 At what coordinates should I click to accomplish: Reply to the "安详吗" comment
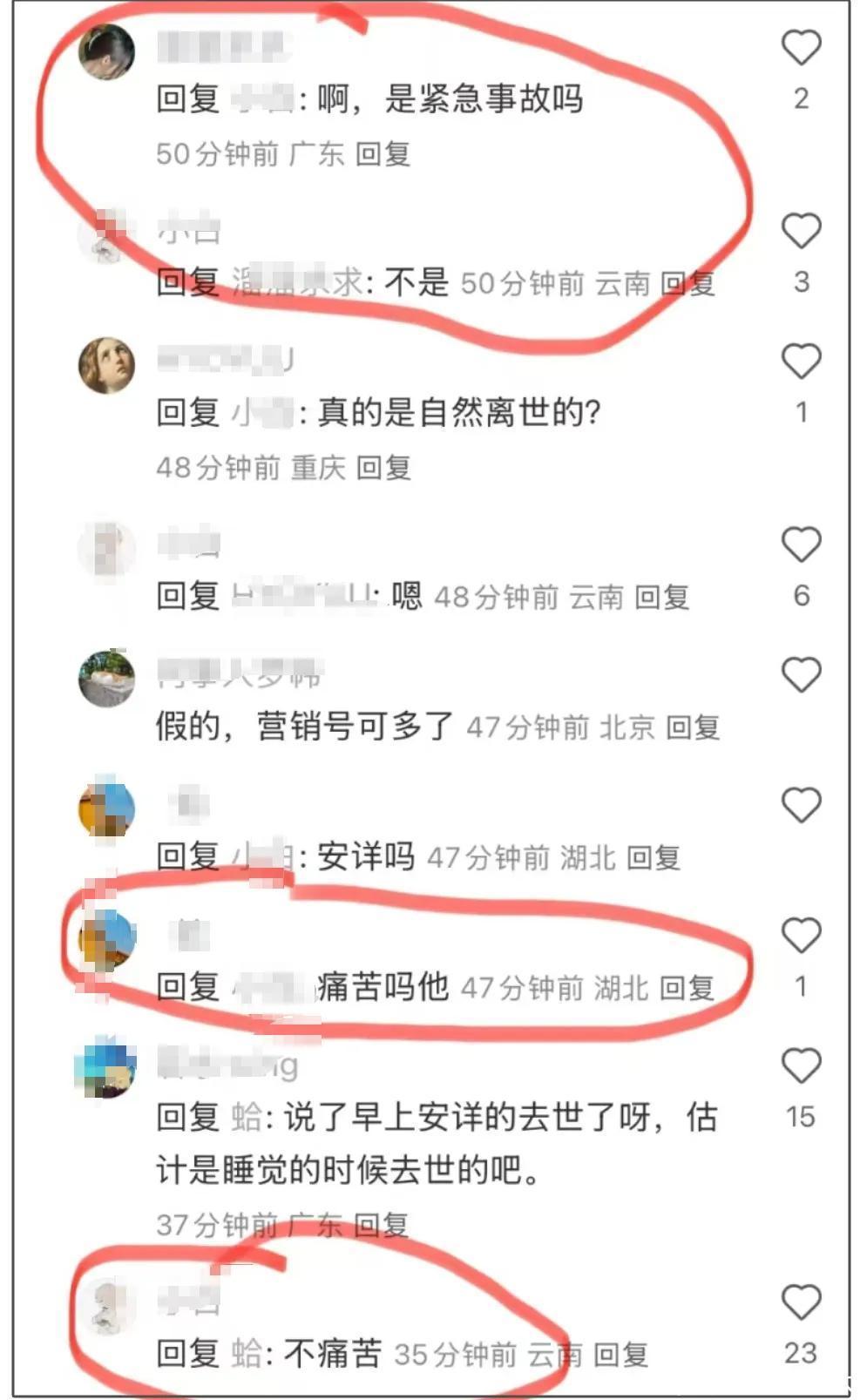[653, 857]
